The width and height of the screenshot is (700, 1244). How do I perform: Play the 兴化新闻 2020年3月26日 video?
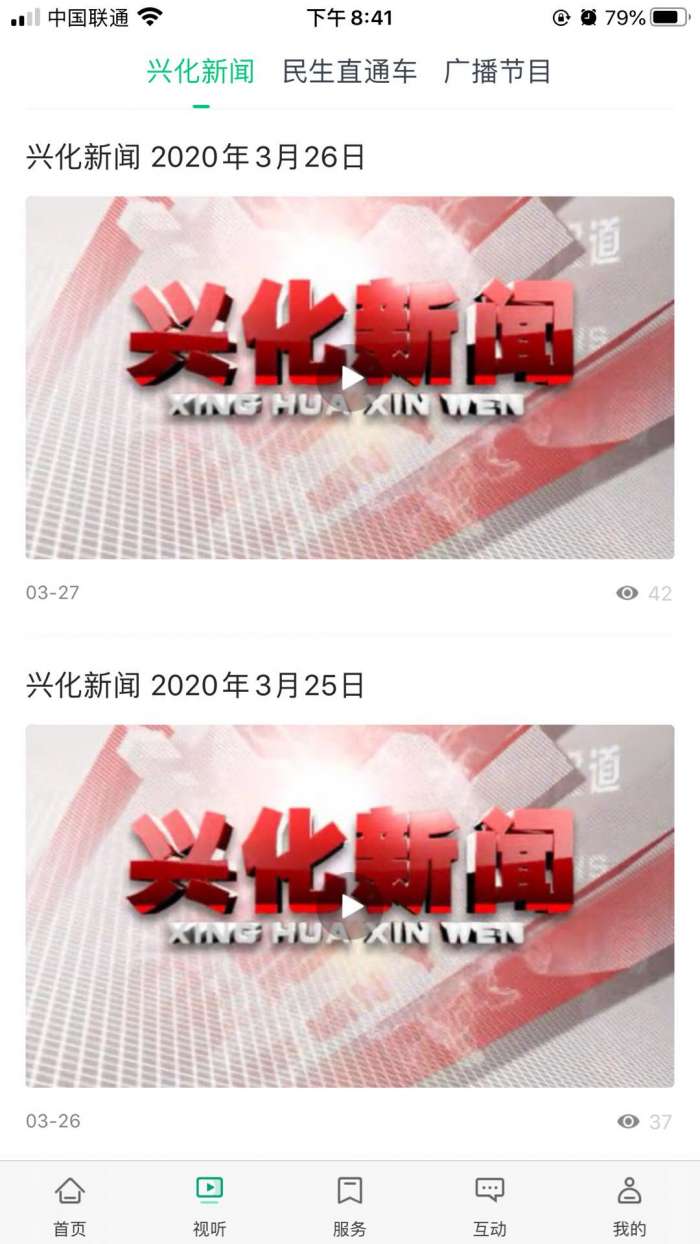pyautogui.click(x=350, y=378)
